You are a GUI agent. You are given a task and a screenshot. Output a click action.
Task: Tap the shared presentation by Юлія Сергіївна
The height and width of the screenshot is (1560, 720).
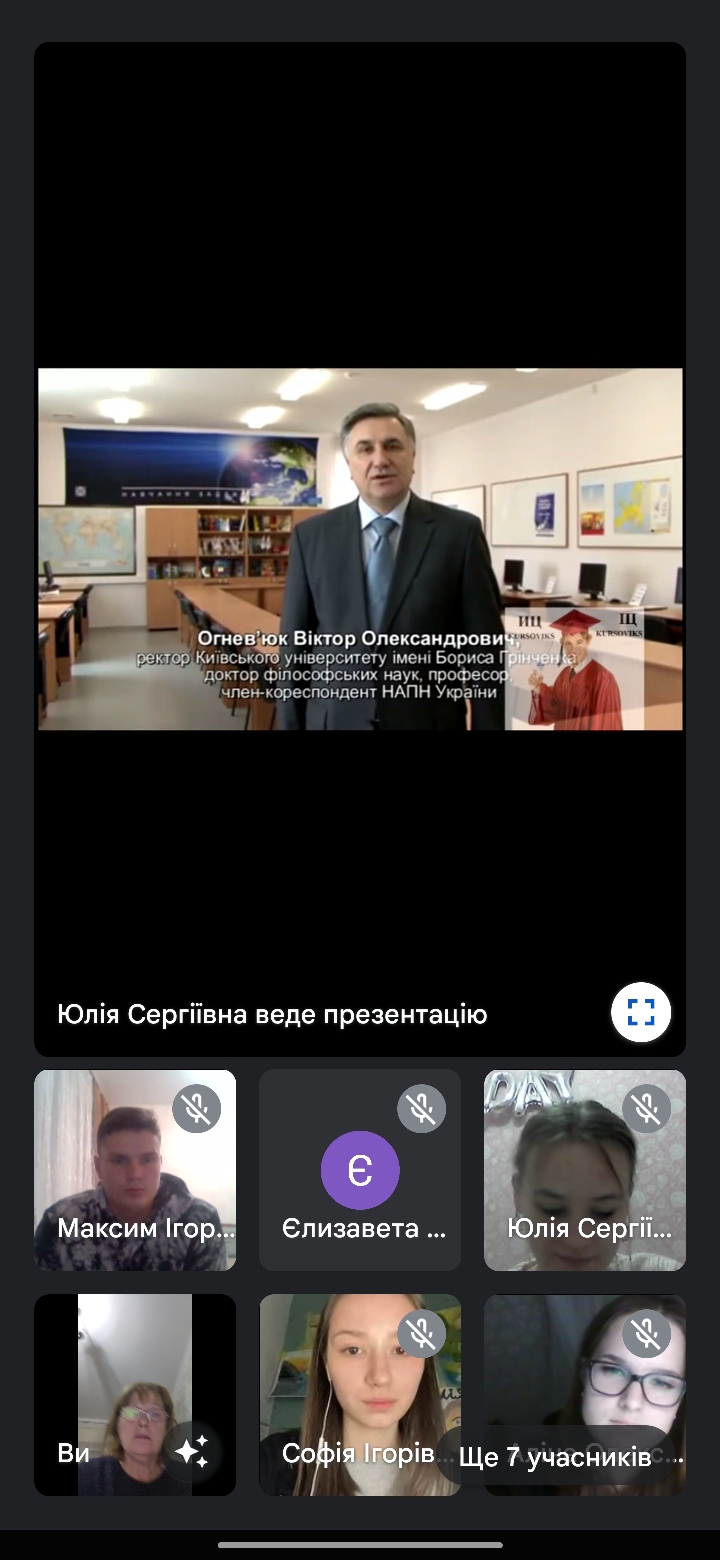tap(360, 549)
